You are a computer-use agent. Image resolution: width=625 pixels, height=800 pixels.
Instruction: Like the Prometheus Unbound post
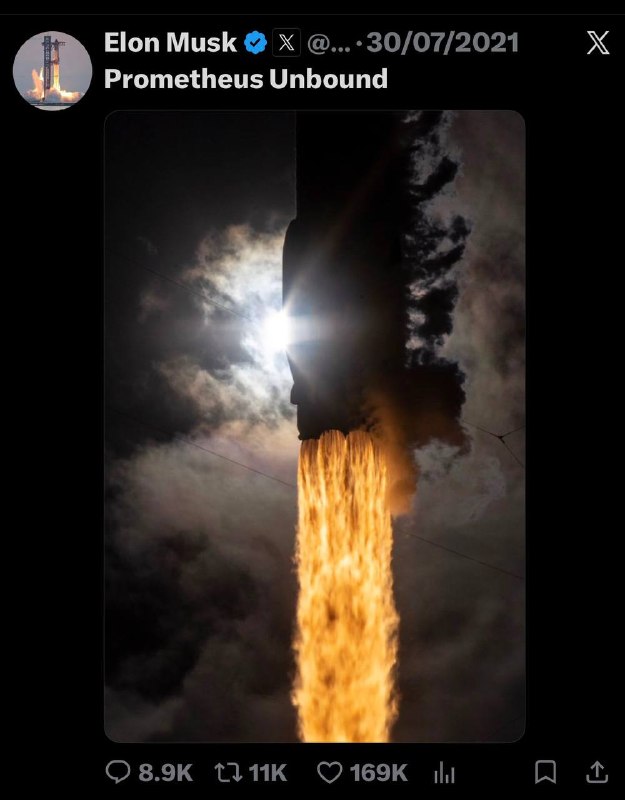[x=362, y=772]
